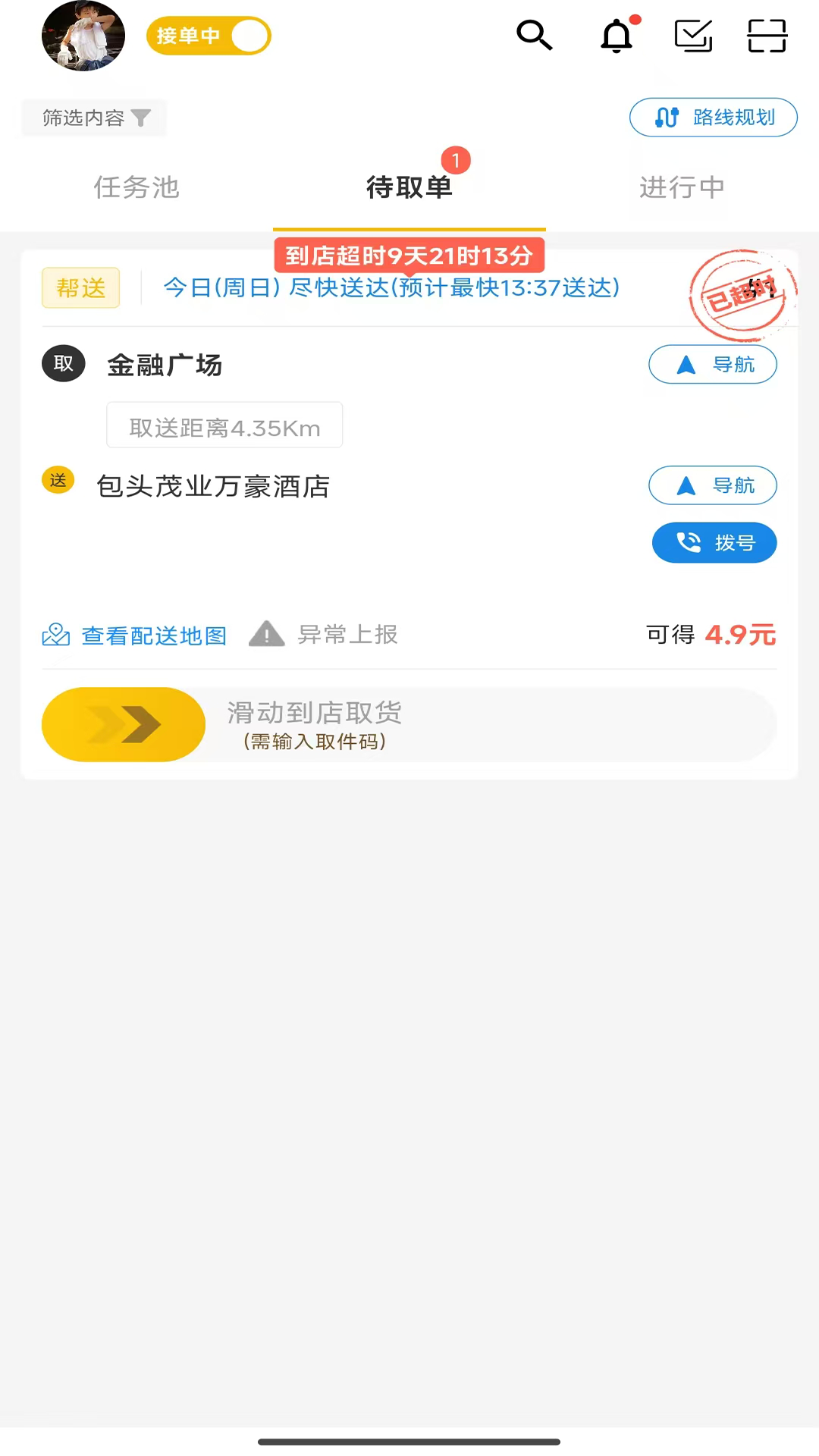Image resolution: width=819 pixels, height=1456 pixels.
Task: Switch to the 任务池 tab
Action: point(136,188)
